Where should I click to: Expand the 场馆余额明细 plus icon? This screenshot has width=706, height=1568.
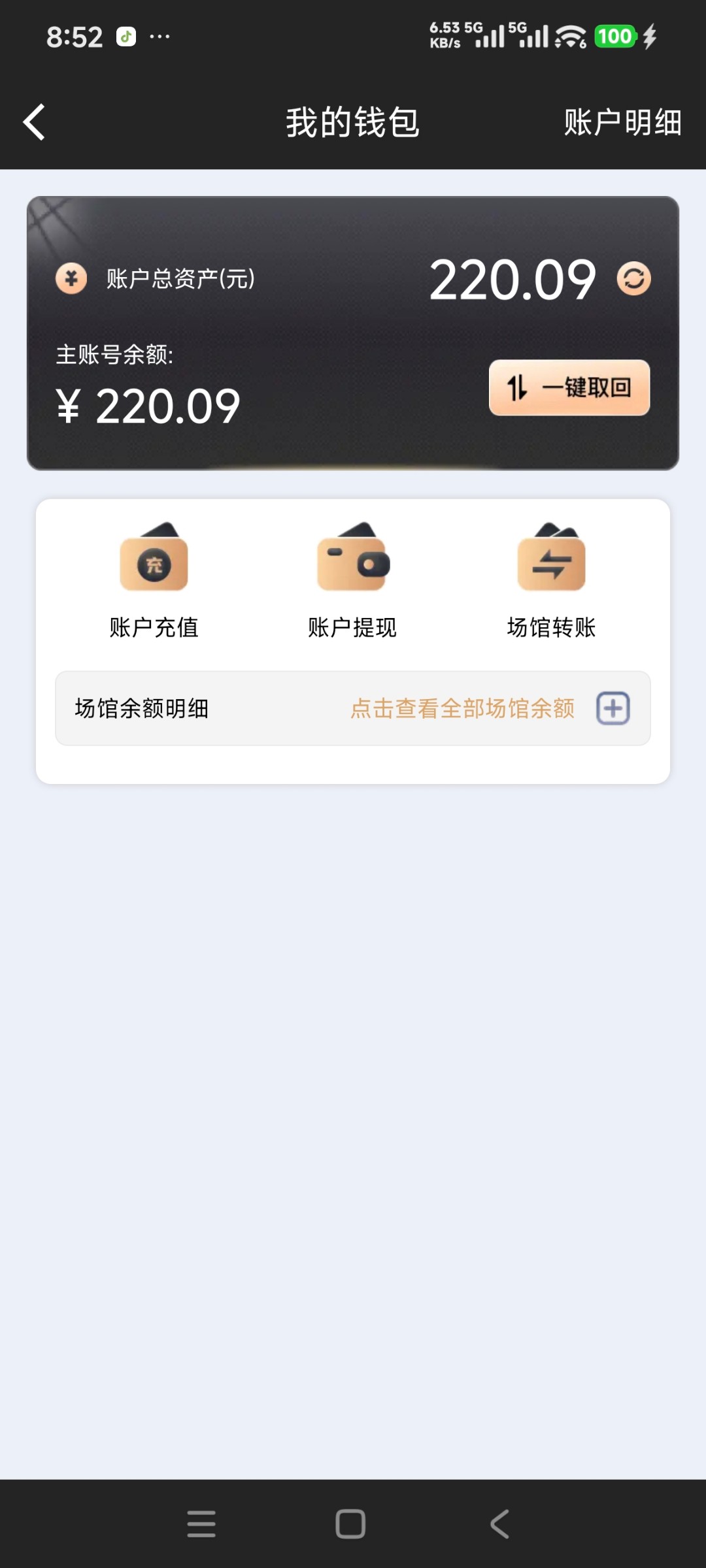613,708
